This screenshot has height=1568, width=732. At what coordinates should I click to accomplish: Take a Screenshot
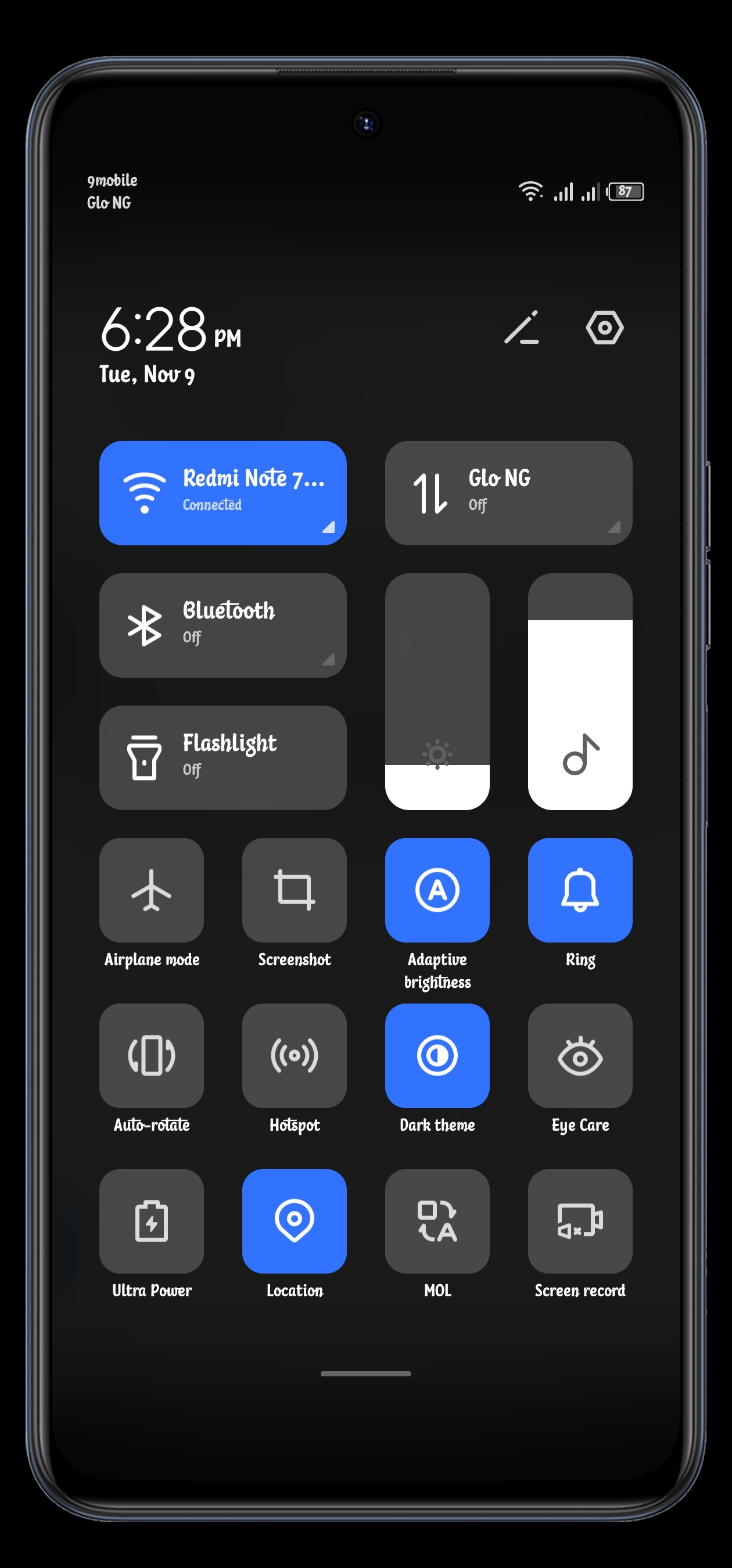pyautogui.click(x=294, y=890)
